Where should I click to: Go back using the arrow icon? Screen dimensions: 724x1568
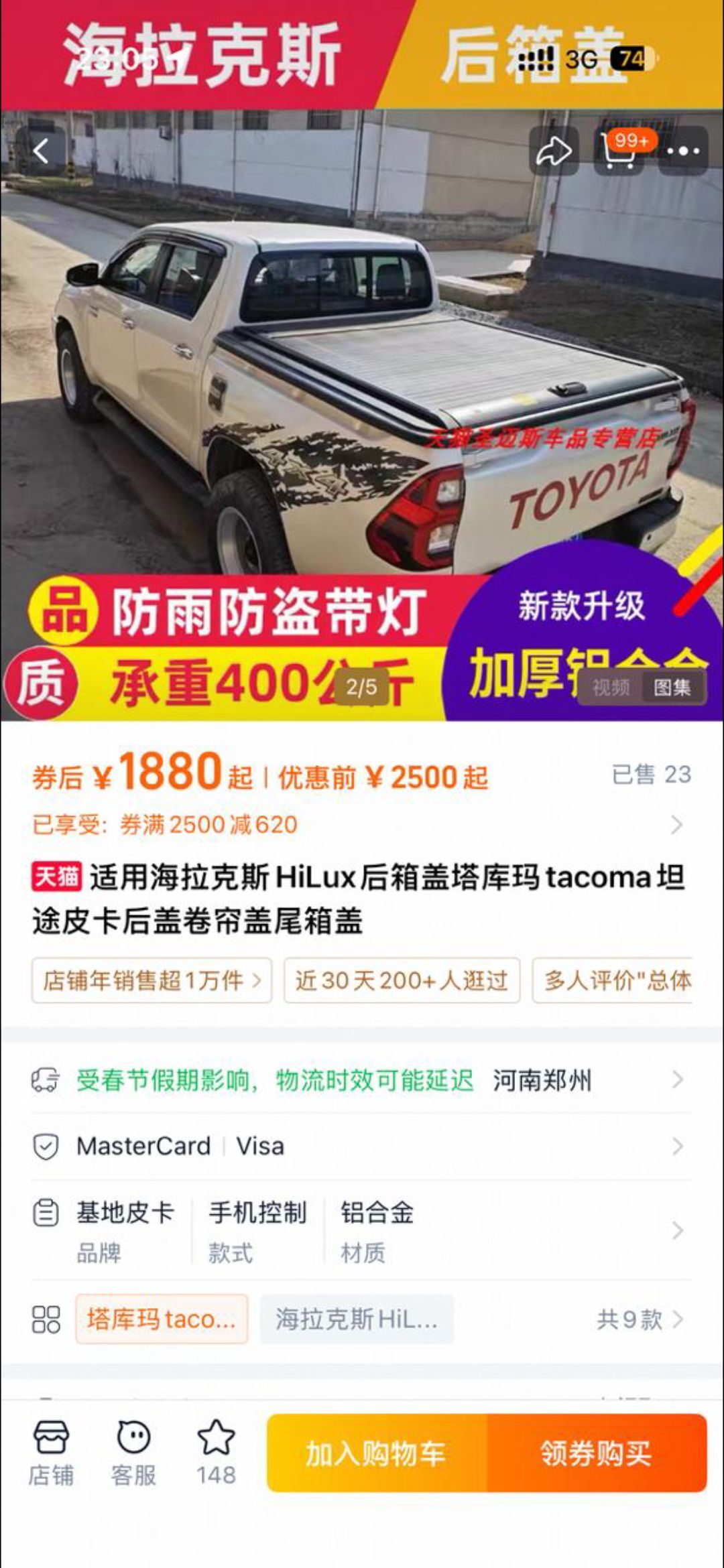[42, 151]
